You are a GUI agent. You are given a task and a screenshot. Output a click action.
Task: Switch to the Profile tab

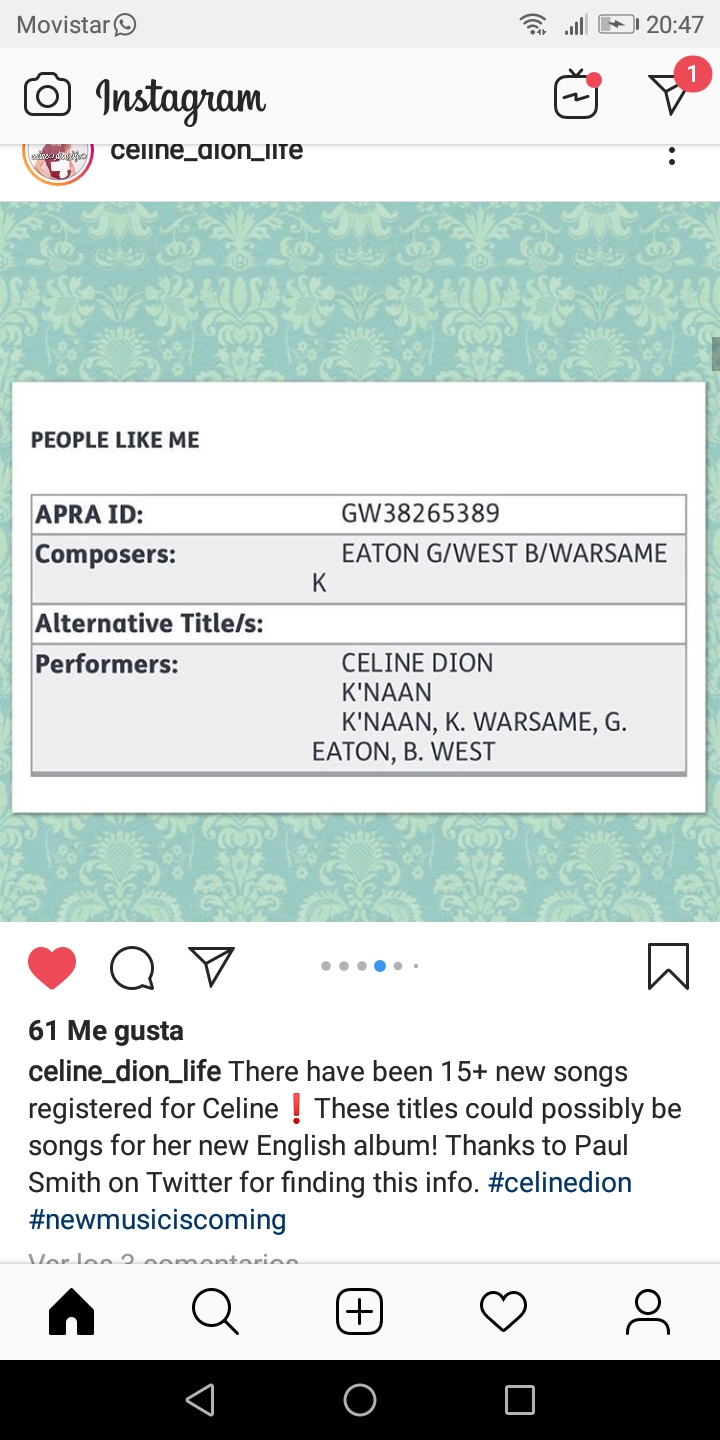click(x=647, y=1312)
